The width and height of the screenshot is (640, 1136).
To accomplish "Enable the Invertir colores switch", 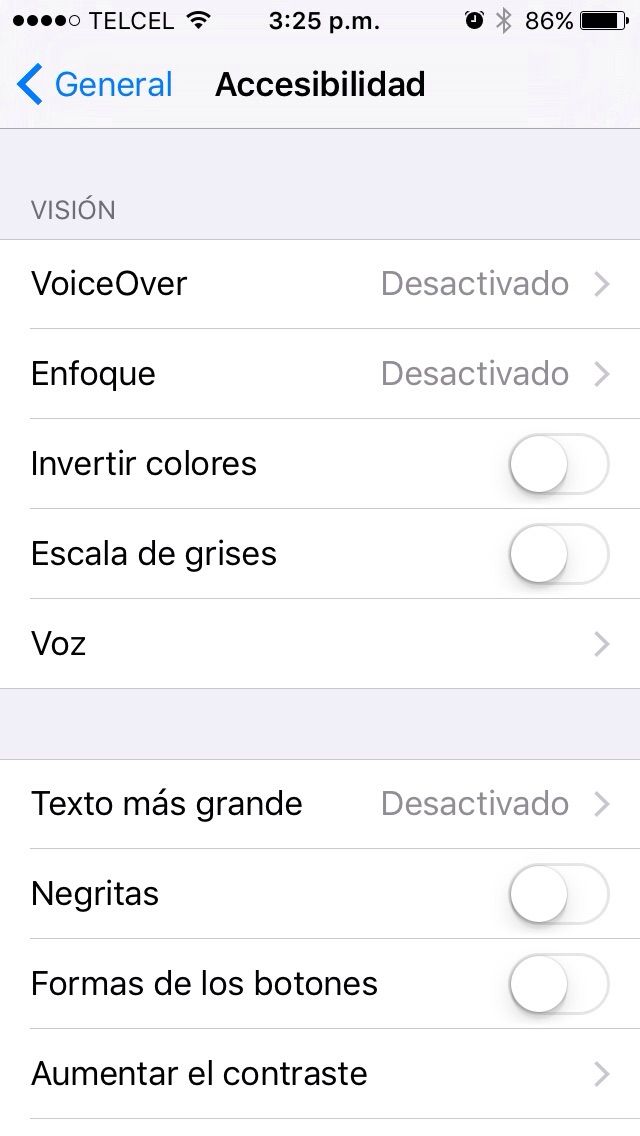I will pos(558,464).
